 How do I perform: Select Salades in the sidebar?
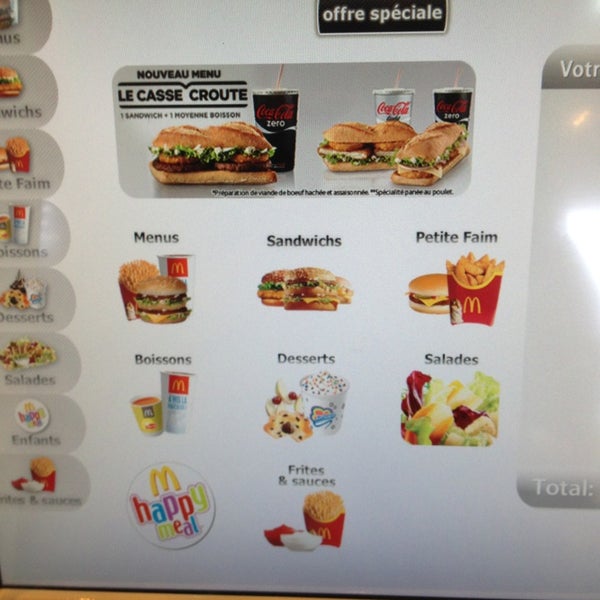pyautogui.click(x=30, y=362)
